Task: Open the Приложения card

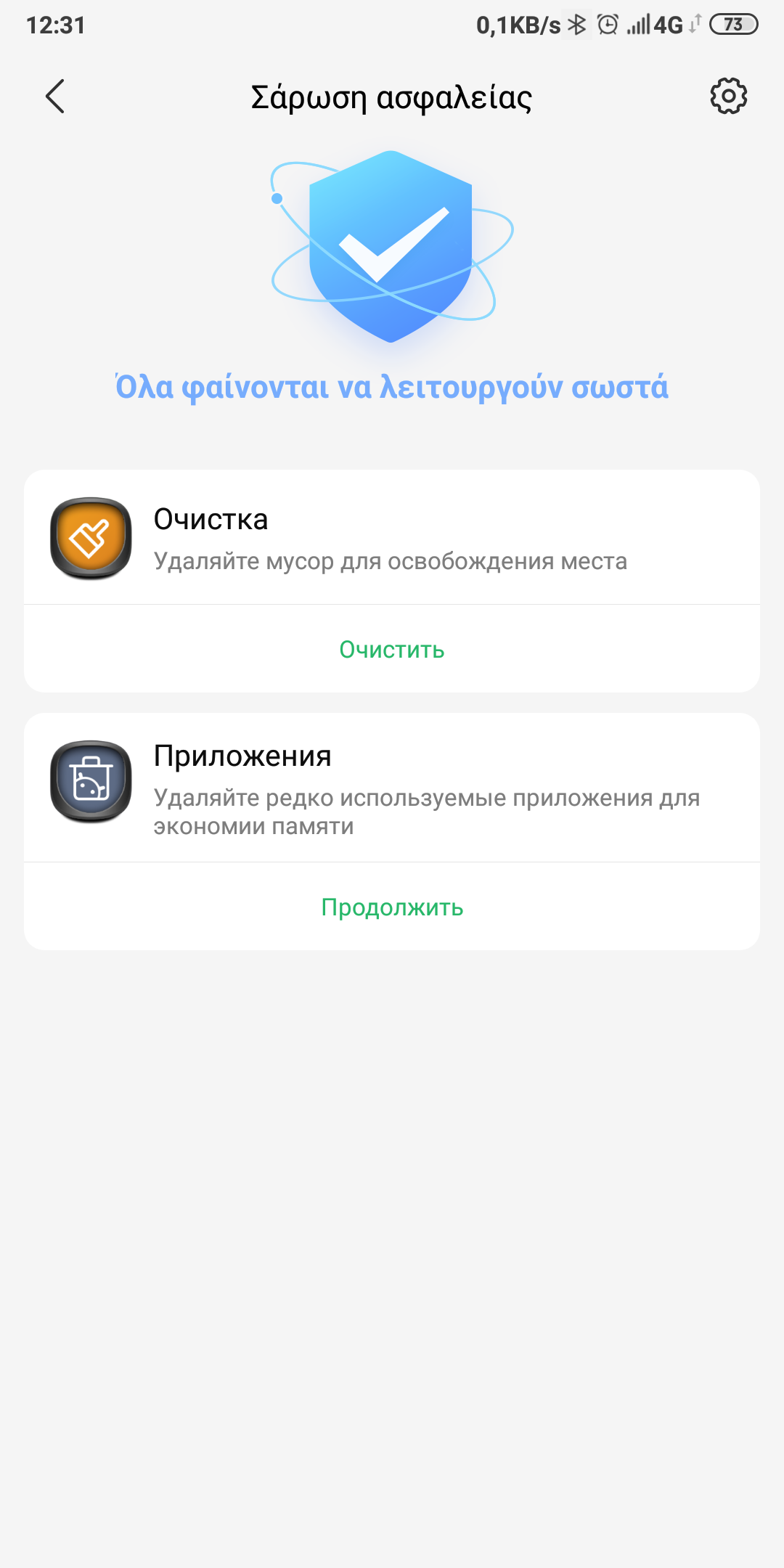Action: (391, 789)
